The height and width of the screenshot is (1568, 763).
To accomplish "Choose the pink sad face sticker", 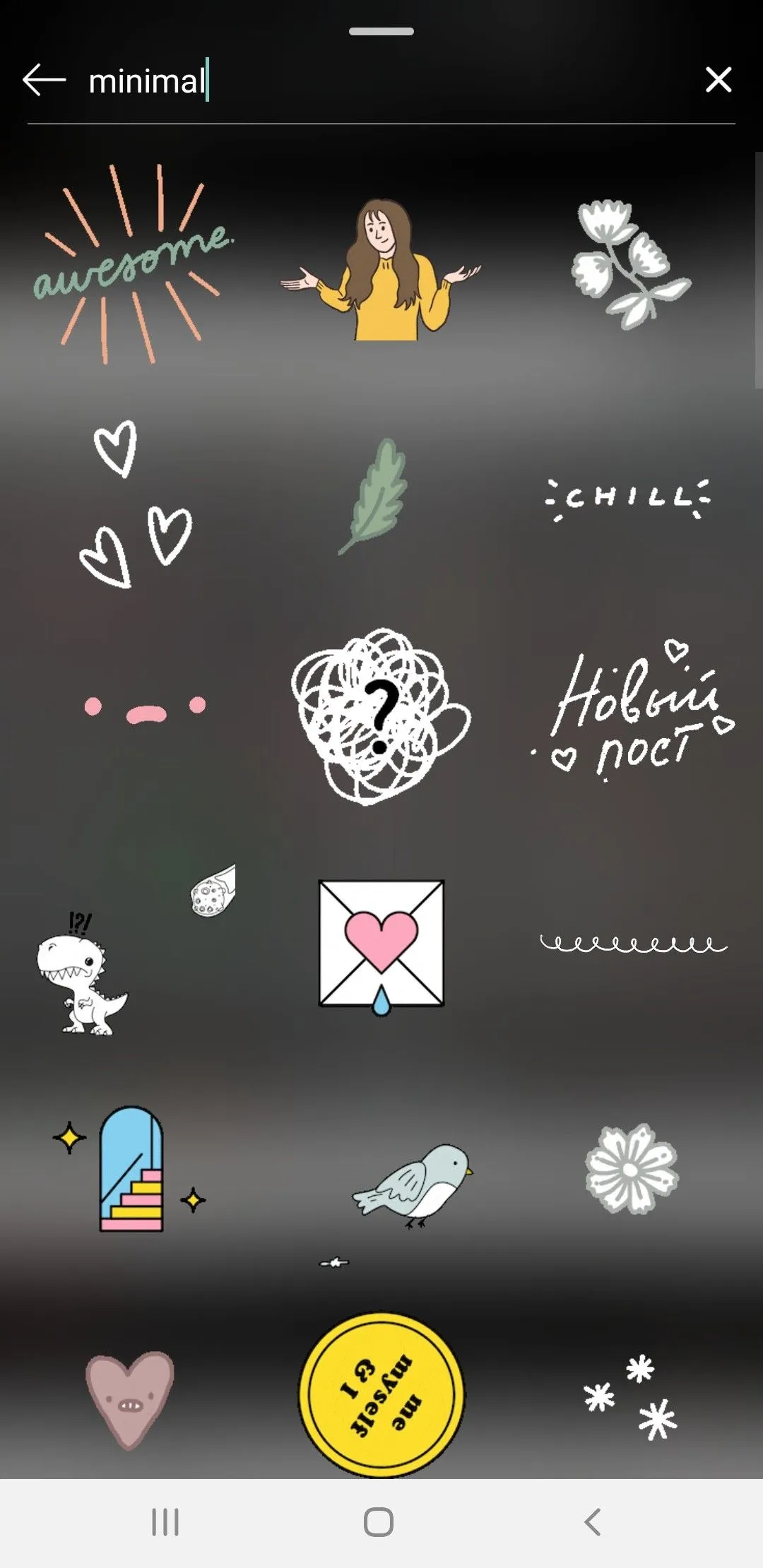I will click(145, 709).
